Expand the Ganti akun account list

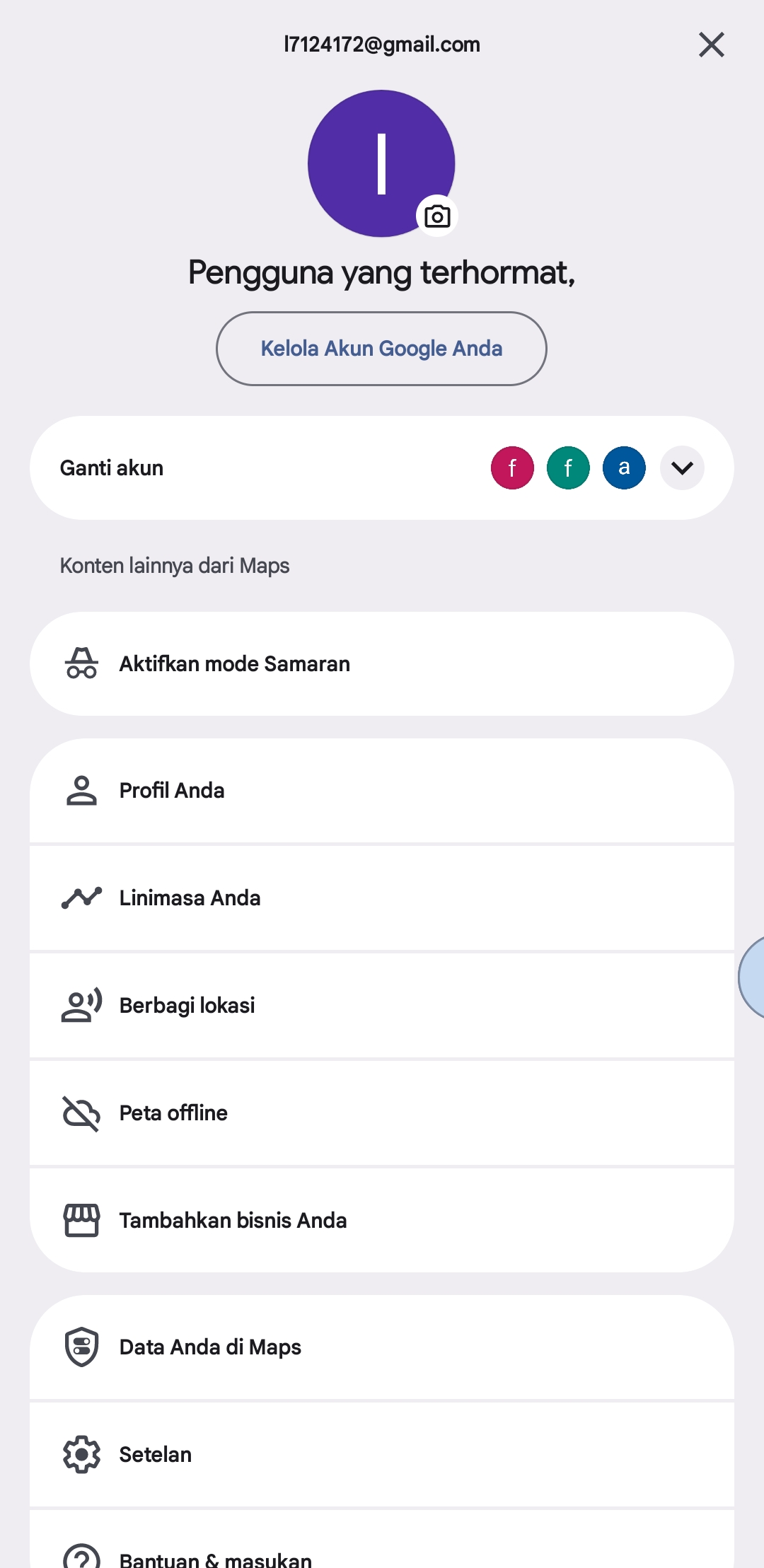coord(682,468)
